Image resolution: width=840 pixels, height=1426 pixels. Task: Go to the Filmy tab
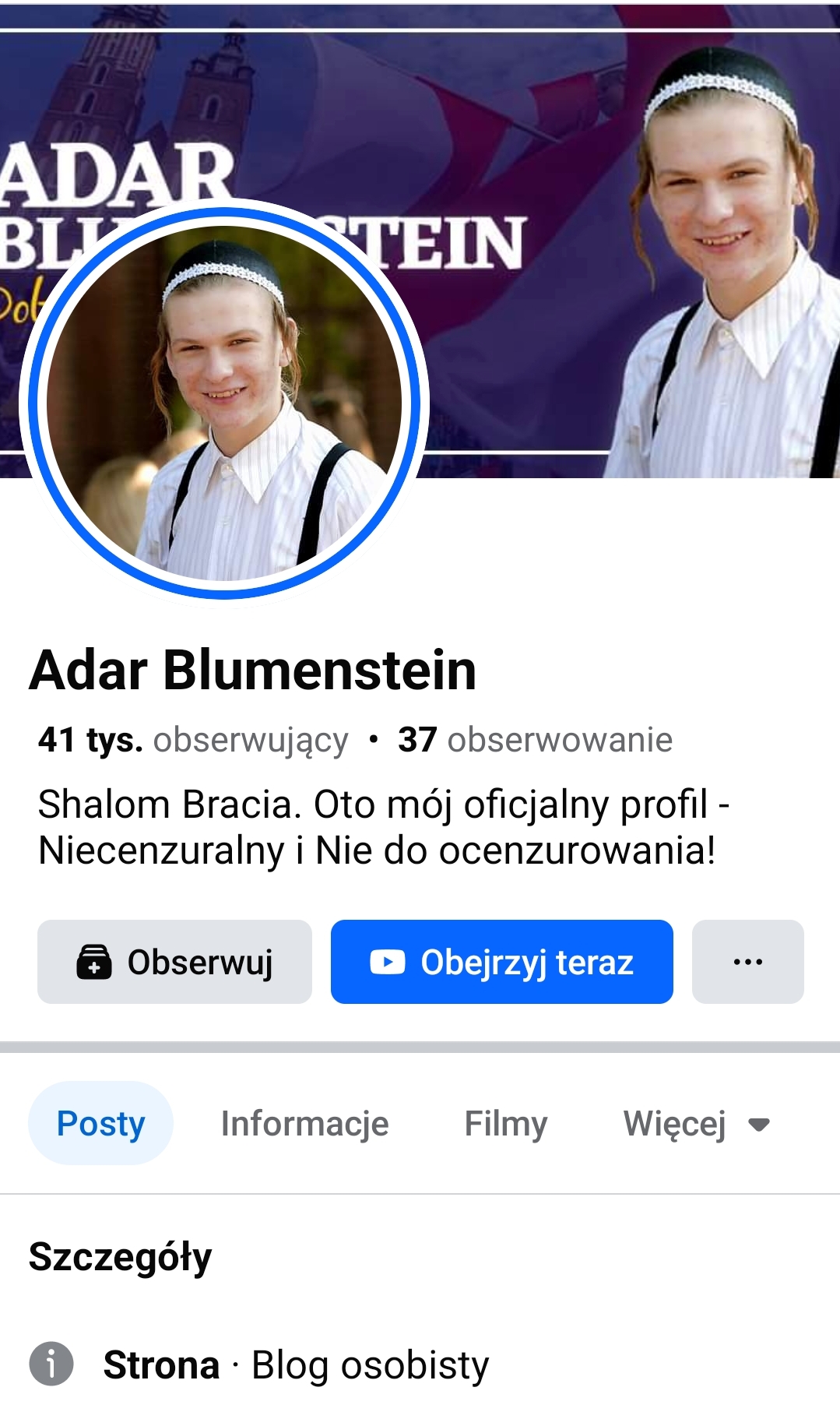click(x=505, y=1123)
